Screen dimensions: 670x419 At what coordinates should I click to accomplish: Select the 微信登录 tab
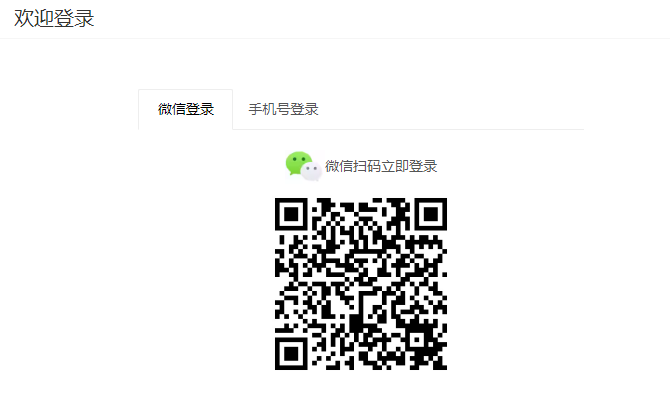[x=186, y=109]
